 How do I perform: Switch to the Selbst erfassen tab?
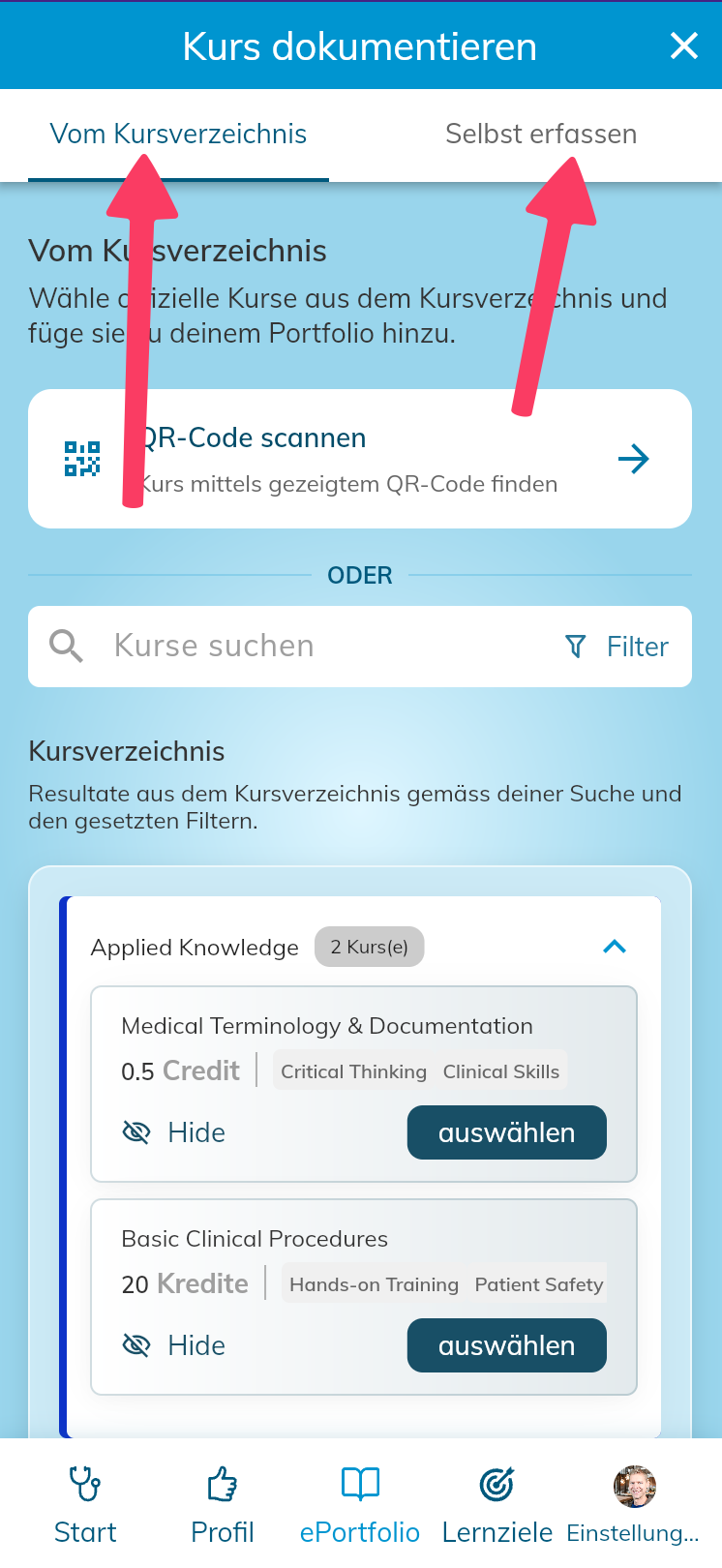tap(540, 135)
